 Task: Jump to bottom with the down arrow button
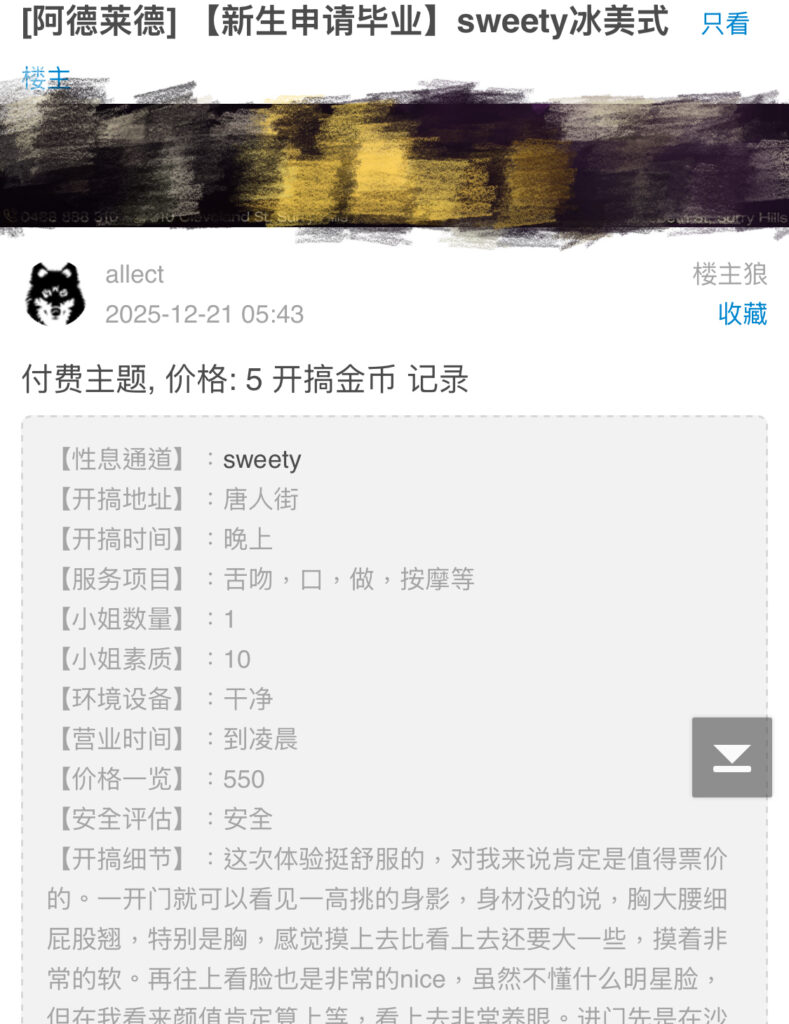(x=731, y=757)
